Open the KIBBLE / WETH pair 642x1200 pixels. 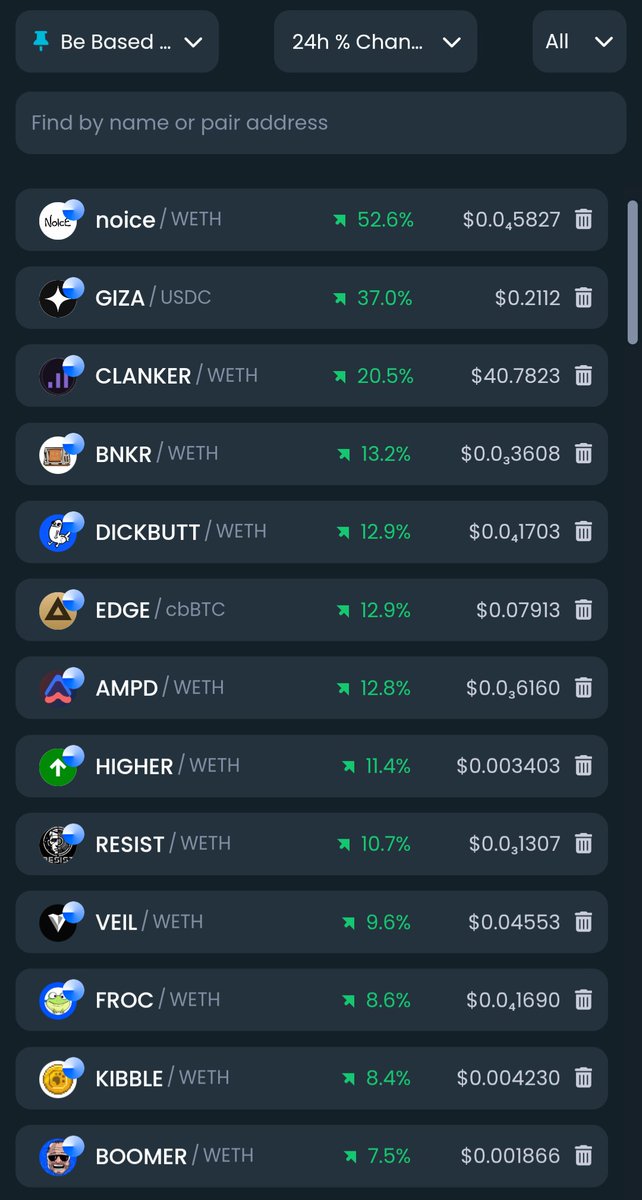pos(311,1078)
